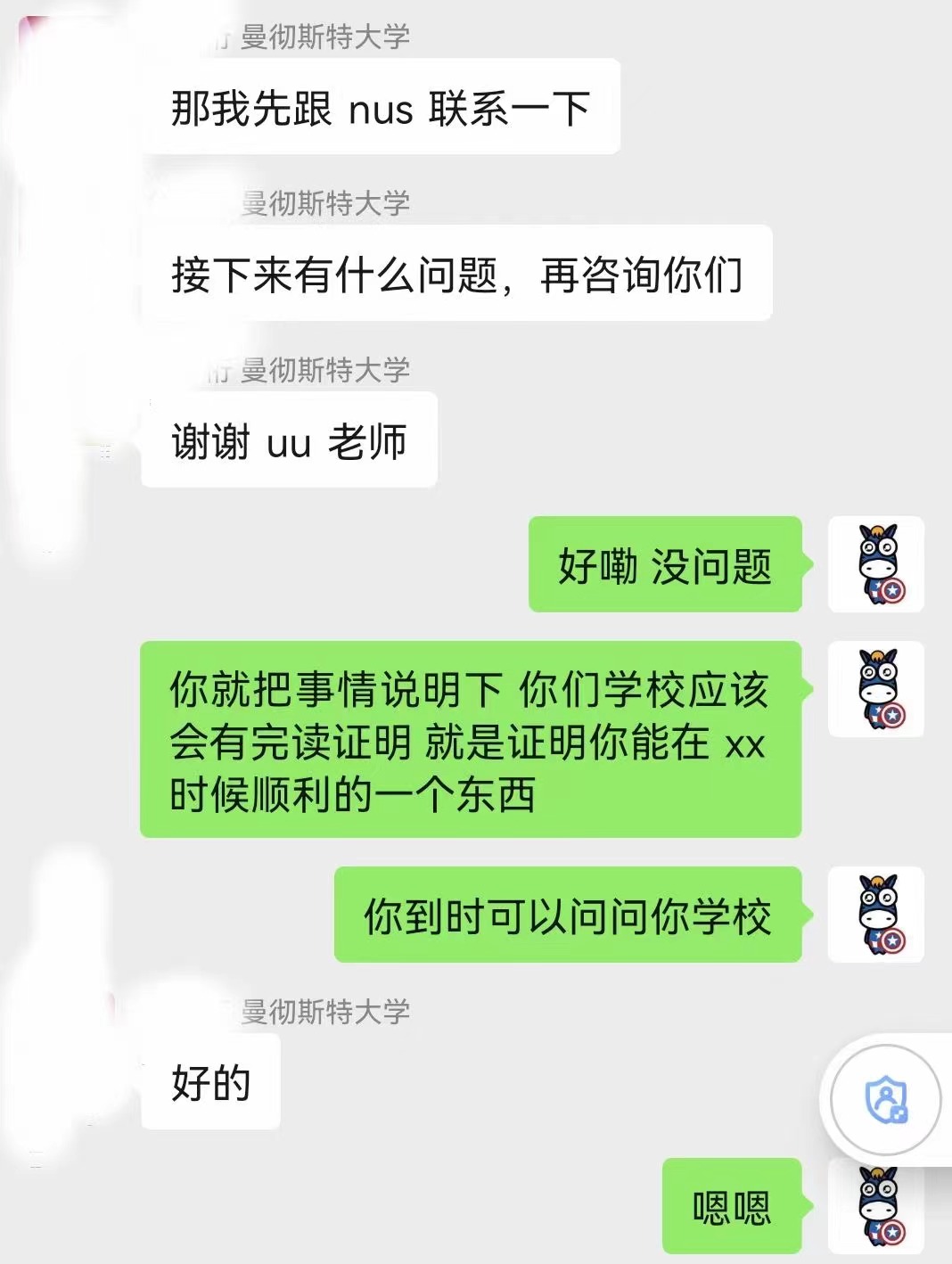Open sender avatar beside "你就把事情说明下" message
The image size is (952, 1264).
click(876, 689)
